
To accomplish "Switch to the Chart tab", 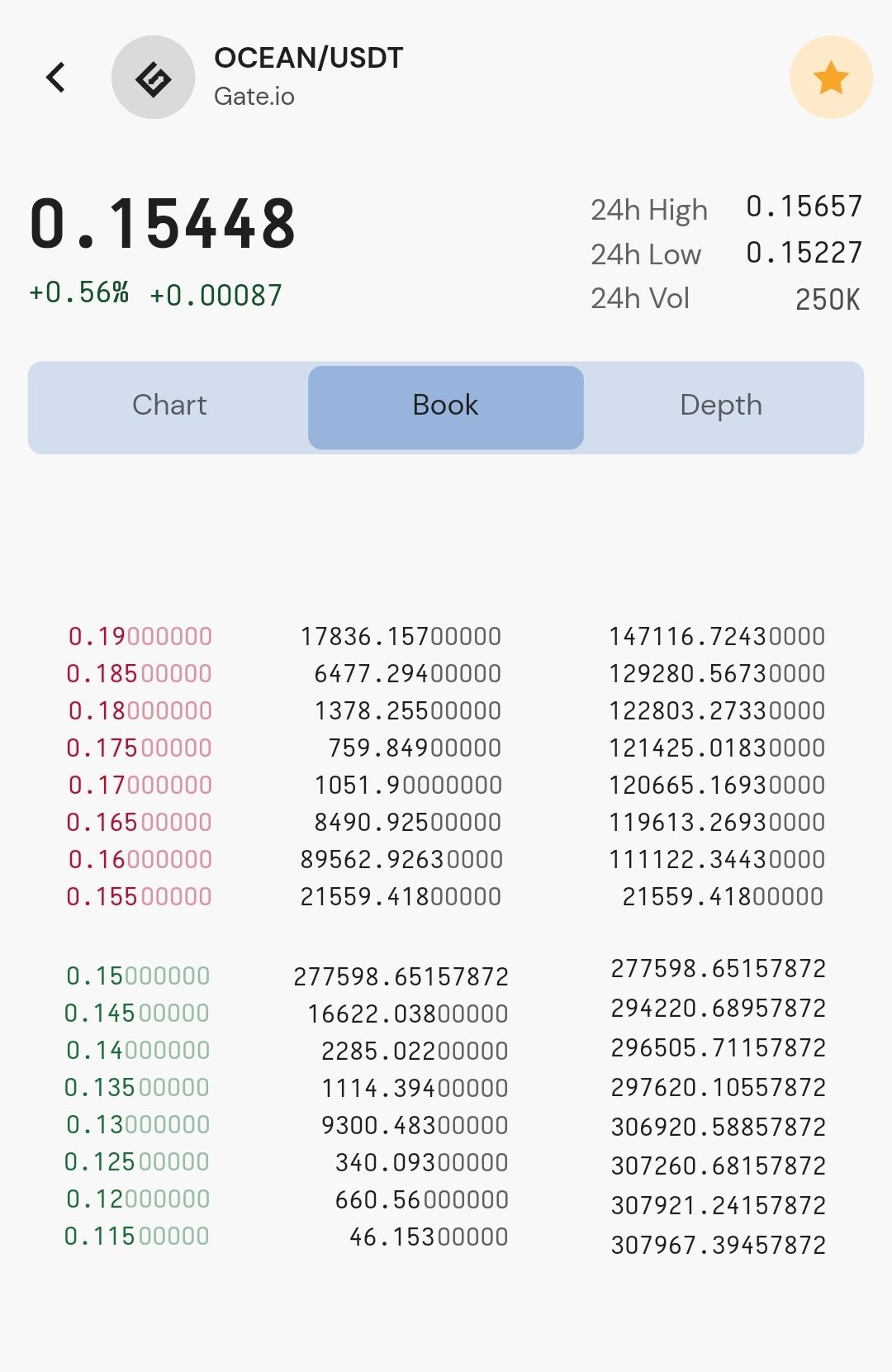I will (169, 406).
